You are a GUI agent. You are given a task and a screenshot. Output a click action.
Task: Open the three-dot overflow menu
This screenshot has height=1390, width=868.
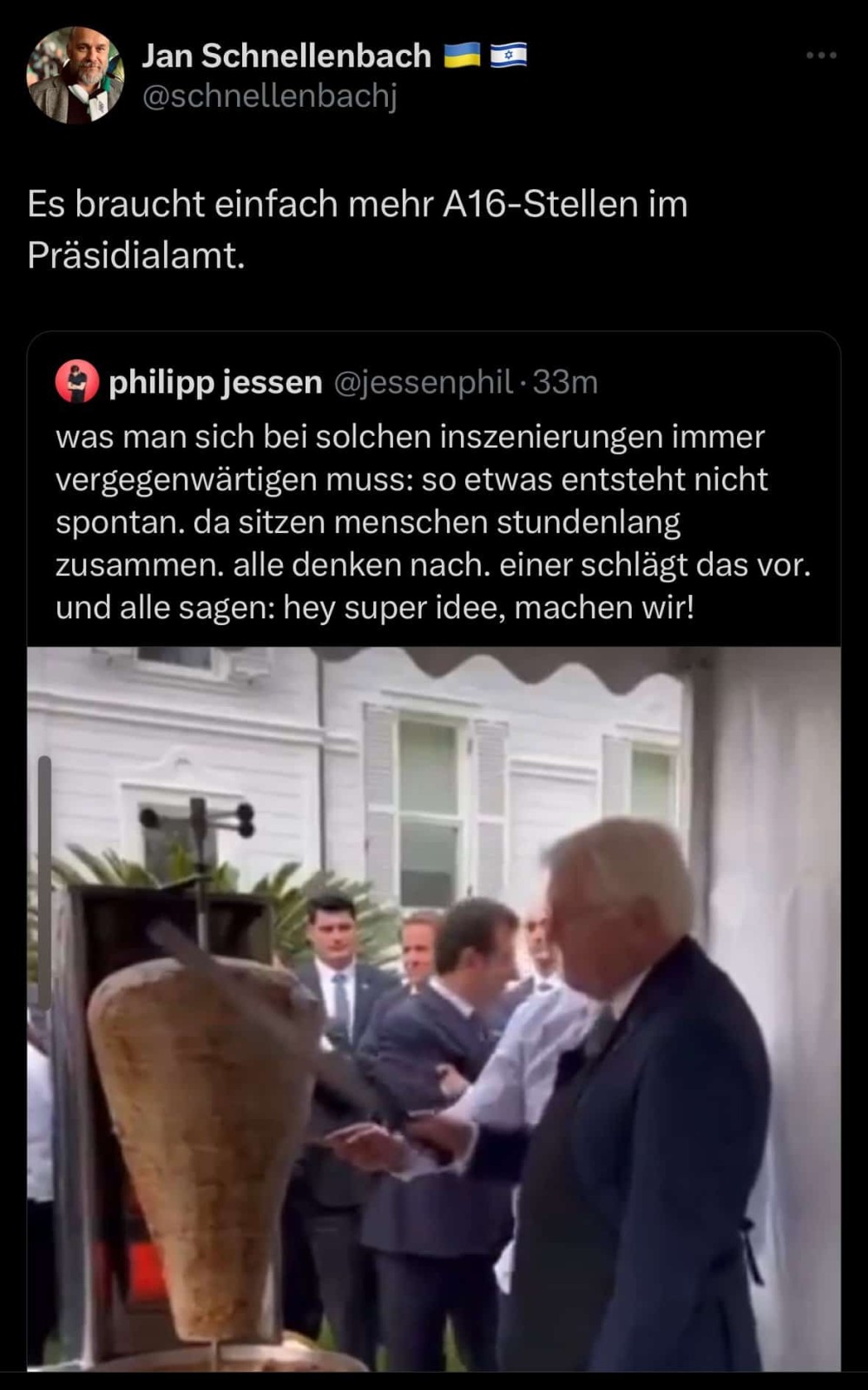tap(820, 56)
